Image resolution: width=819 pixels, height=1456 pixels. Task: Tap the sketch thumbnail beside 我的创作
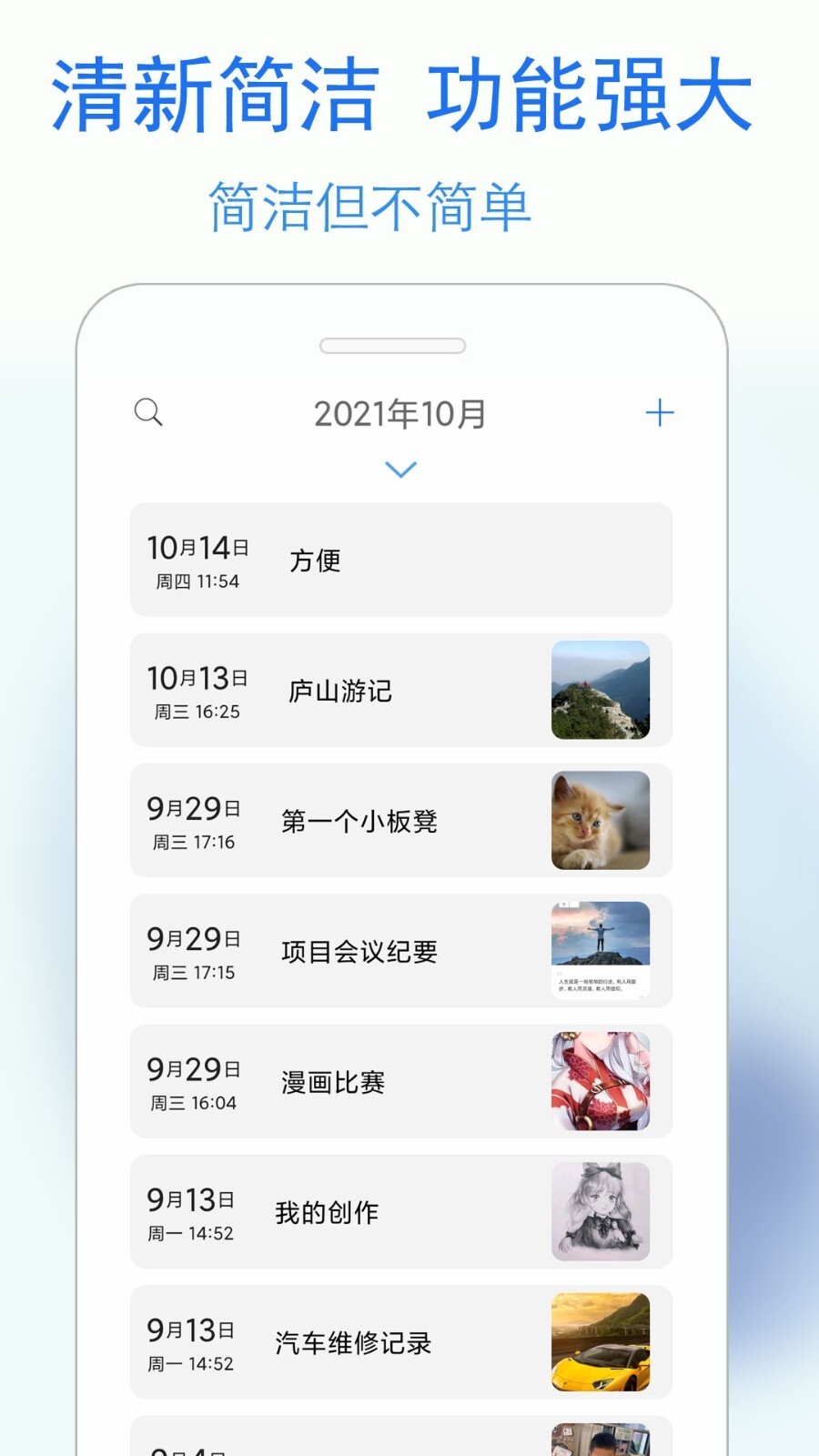coord(601,1211)
